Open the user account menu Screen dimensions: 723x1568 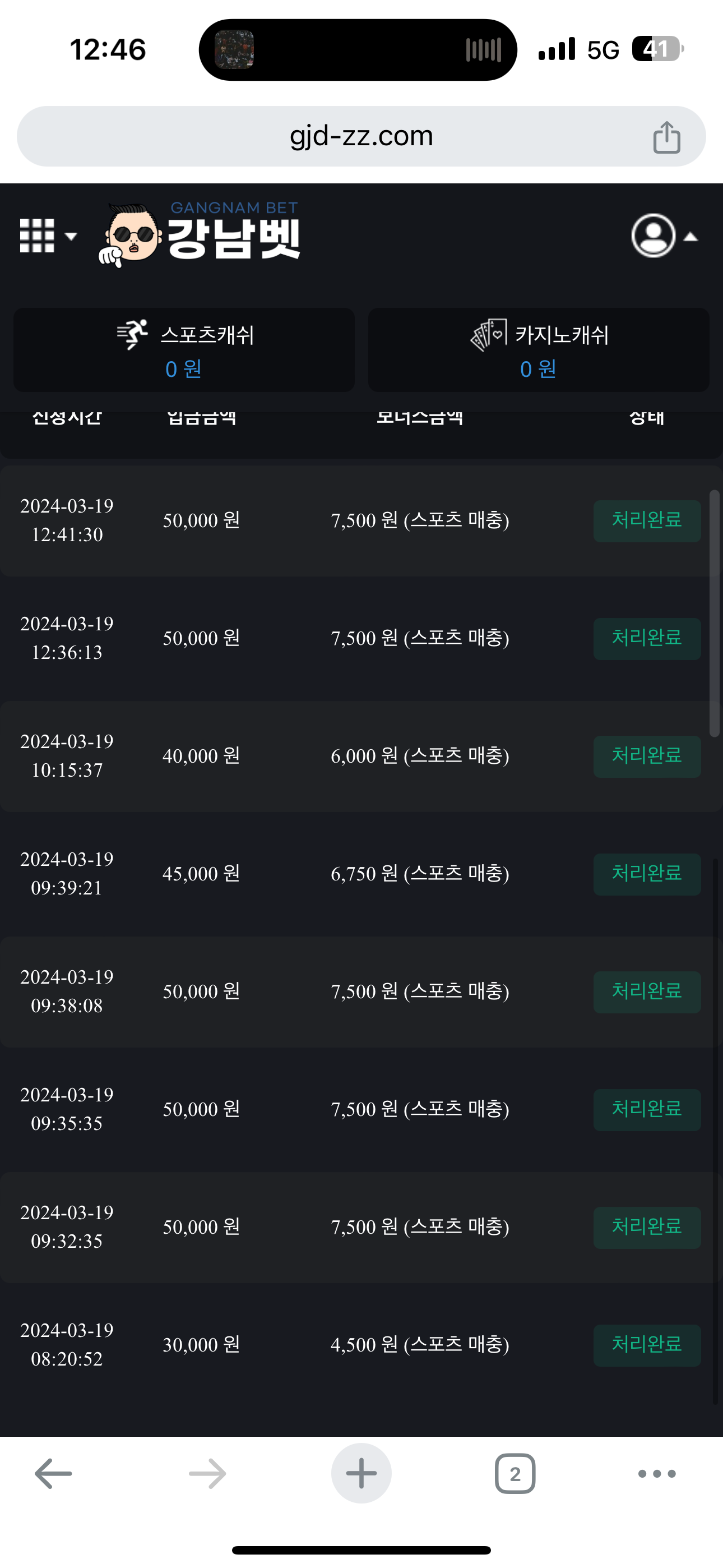click(x=662, y=236)
